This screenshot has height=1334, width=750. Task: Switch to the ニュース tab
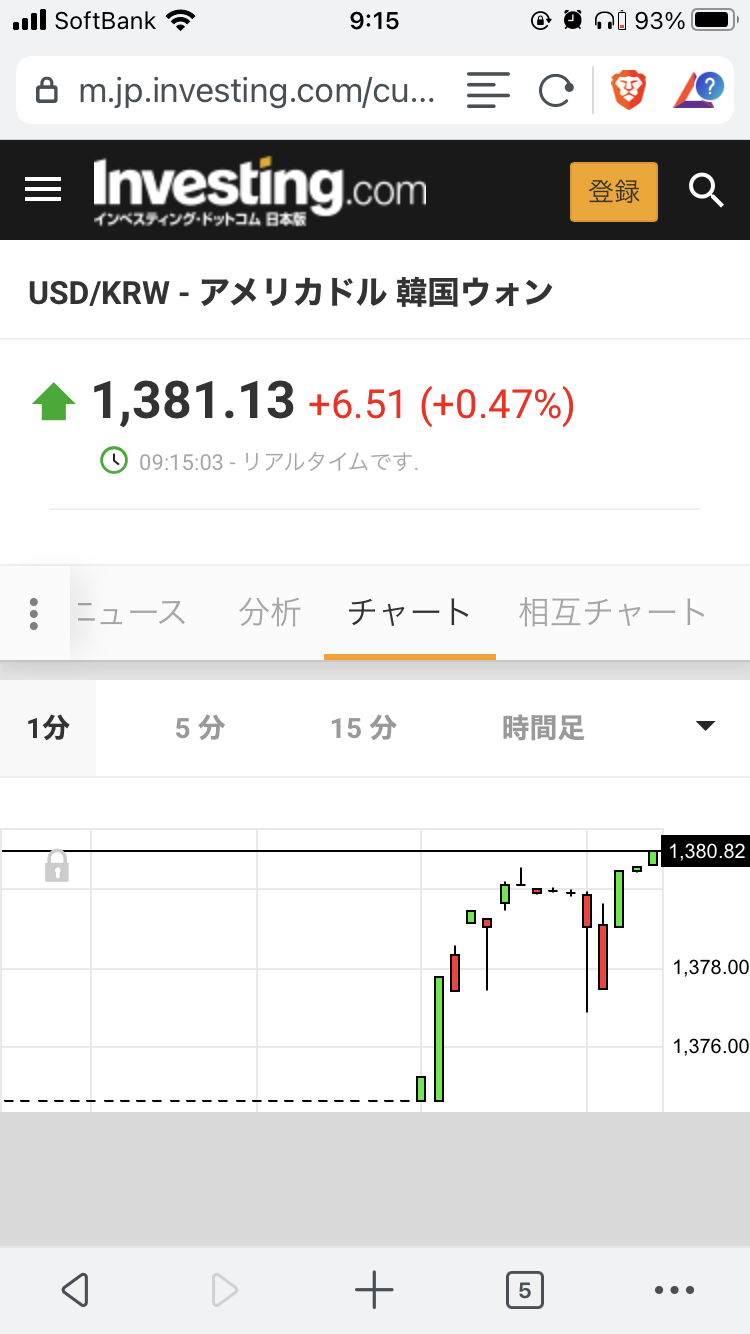pos(130,612)
